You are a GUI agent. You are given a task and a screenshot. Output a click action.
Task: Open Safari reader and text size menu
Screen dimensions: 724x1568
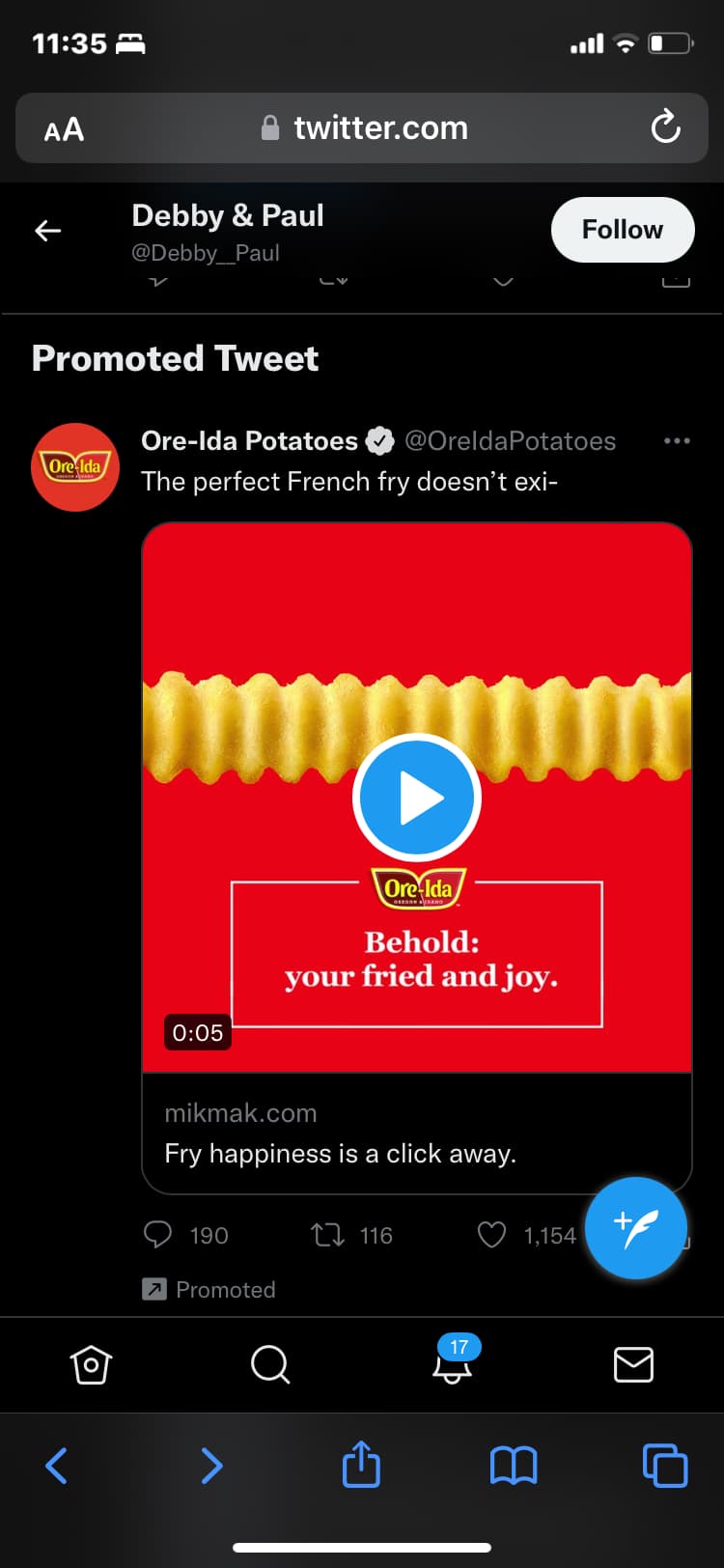point(64,128)
